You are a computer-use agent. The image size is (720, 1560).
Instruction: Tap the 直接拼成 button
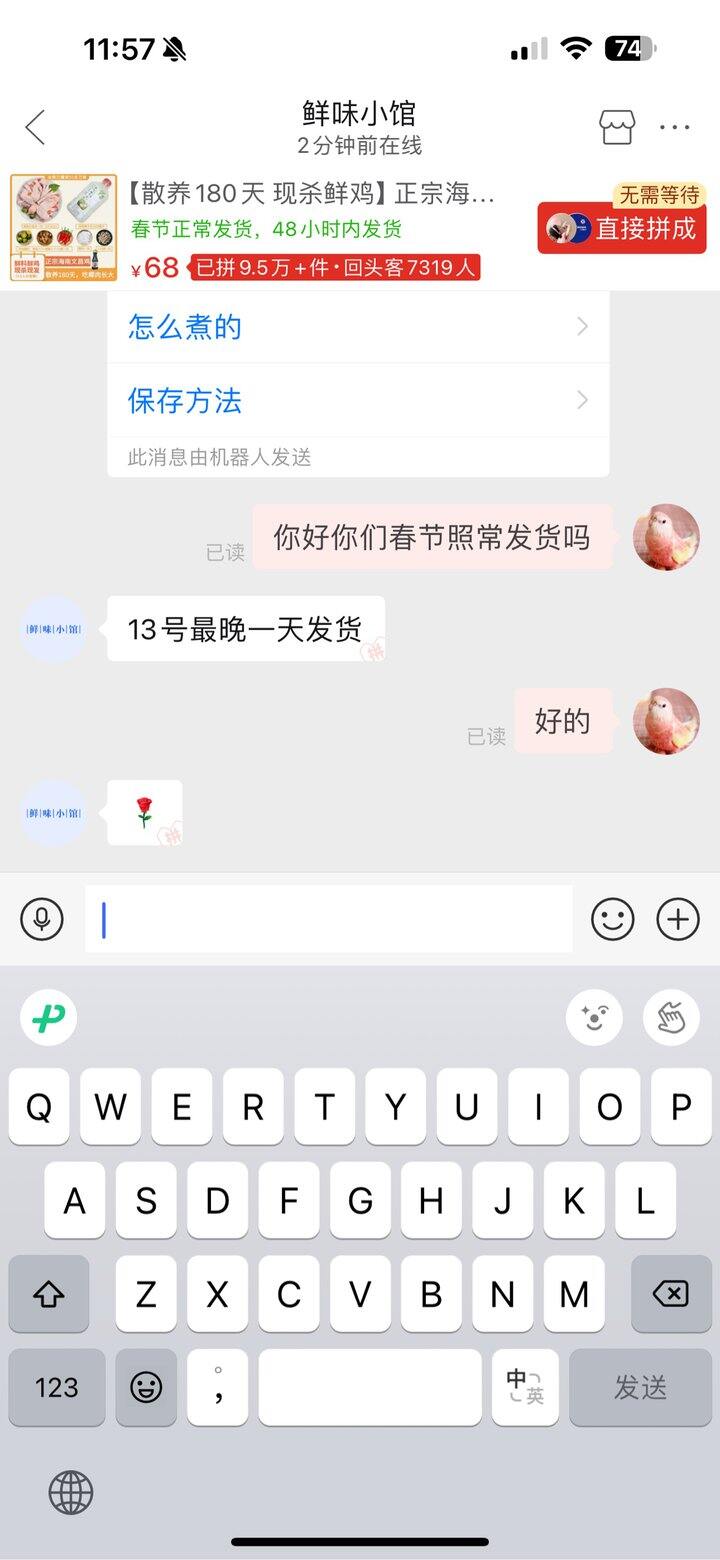tap(622, 228)
